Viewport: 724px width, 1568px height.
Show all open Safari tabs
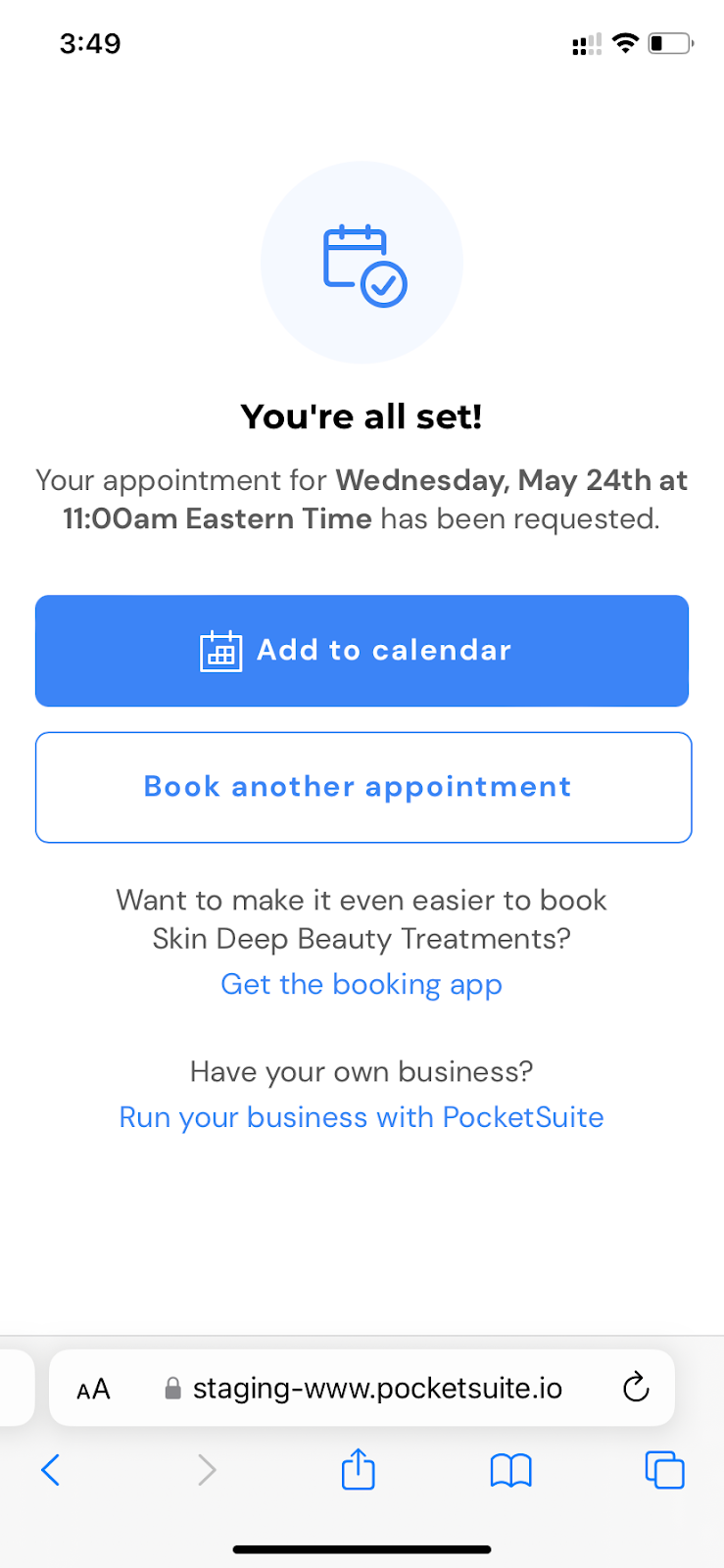tap(664, 1470)
